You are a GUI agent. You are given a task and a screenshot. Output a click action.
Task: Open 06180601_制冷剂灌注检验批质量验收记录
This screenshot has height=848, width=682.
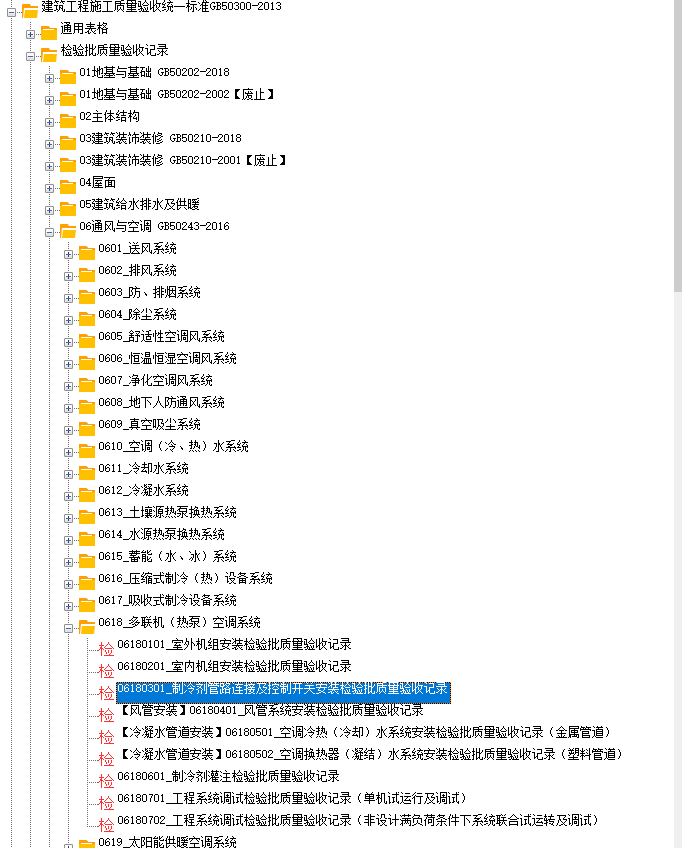[x=228, y=777]
